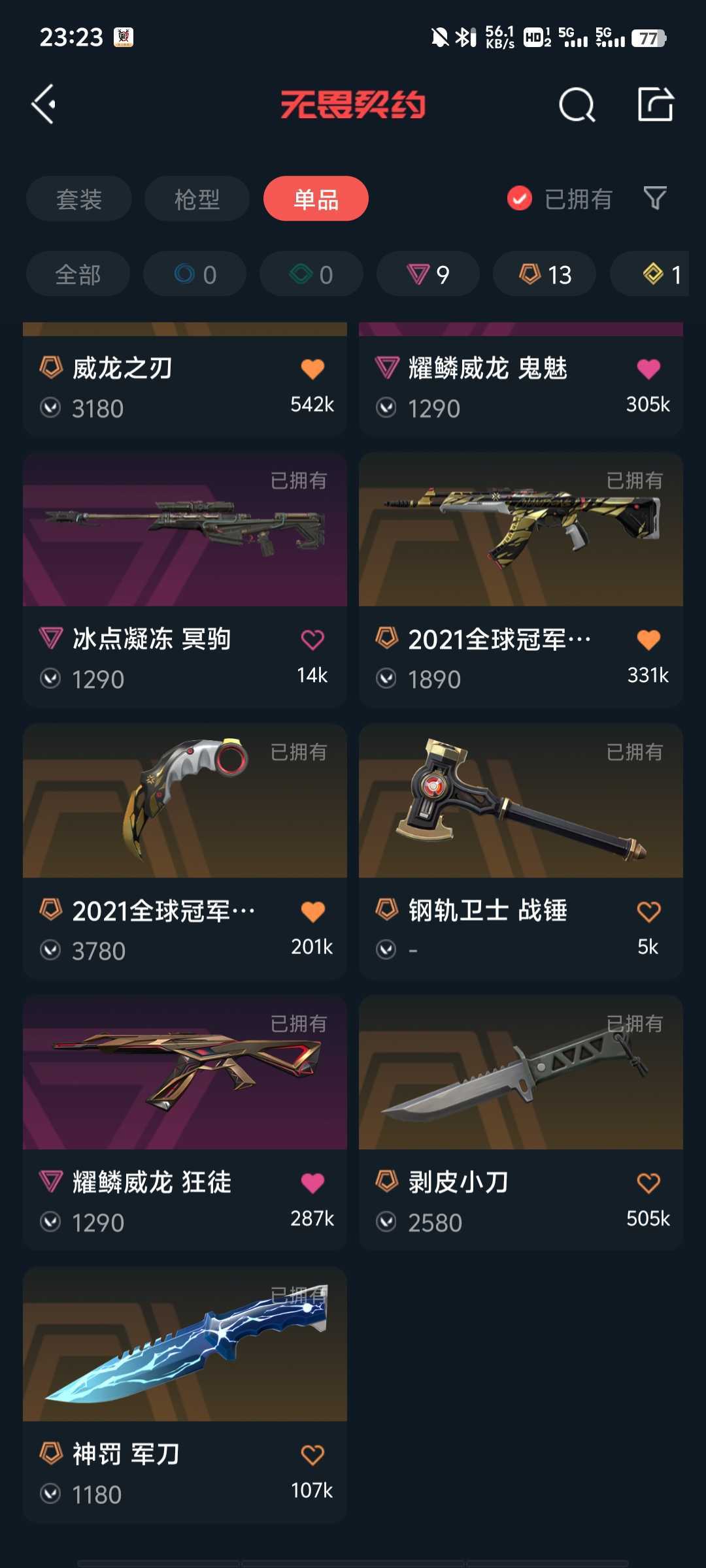Like the 剥皮小刀 skin
Image resolution: width=706 pixels, height=1568 pixels.
point(648,1183)
